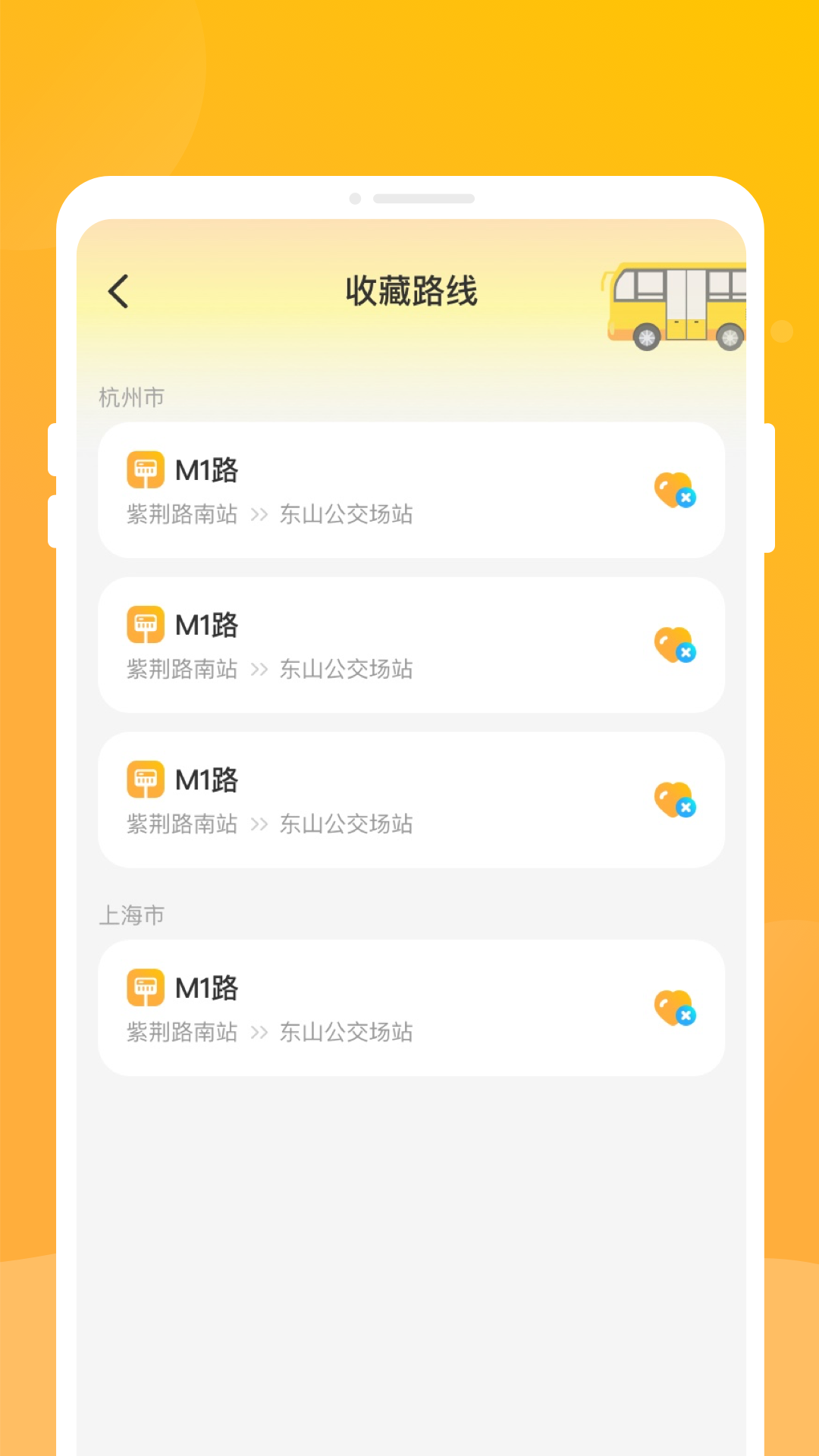Tap the yellow bus illustration near the title
This screenshot has height=1456, width=819.
point(677,307)
